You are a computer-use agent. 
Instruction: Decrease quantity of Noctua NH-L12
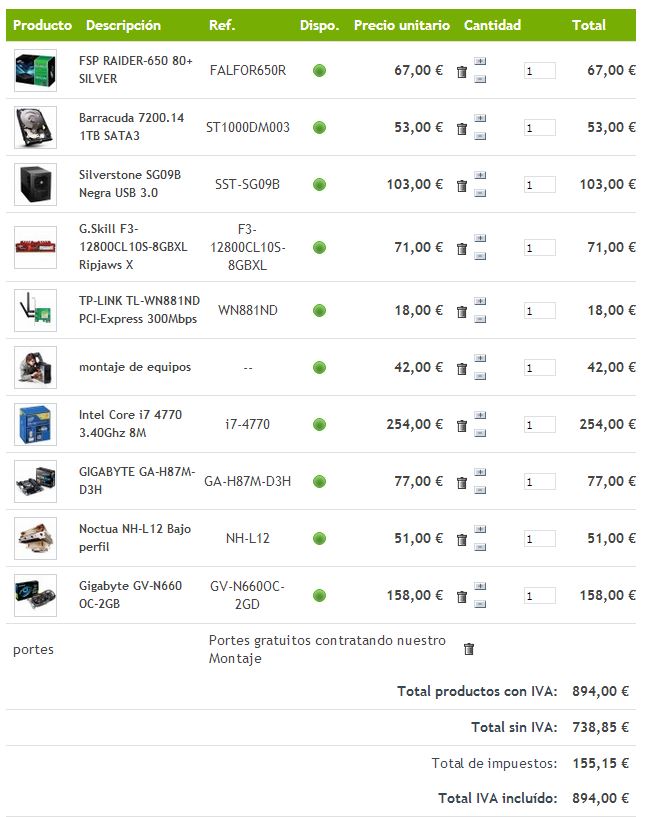point(481,547)
